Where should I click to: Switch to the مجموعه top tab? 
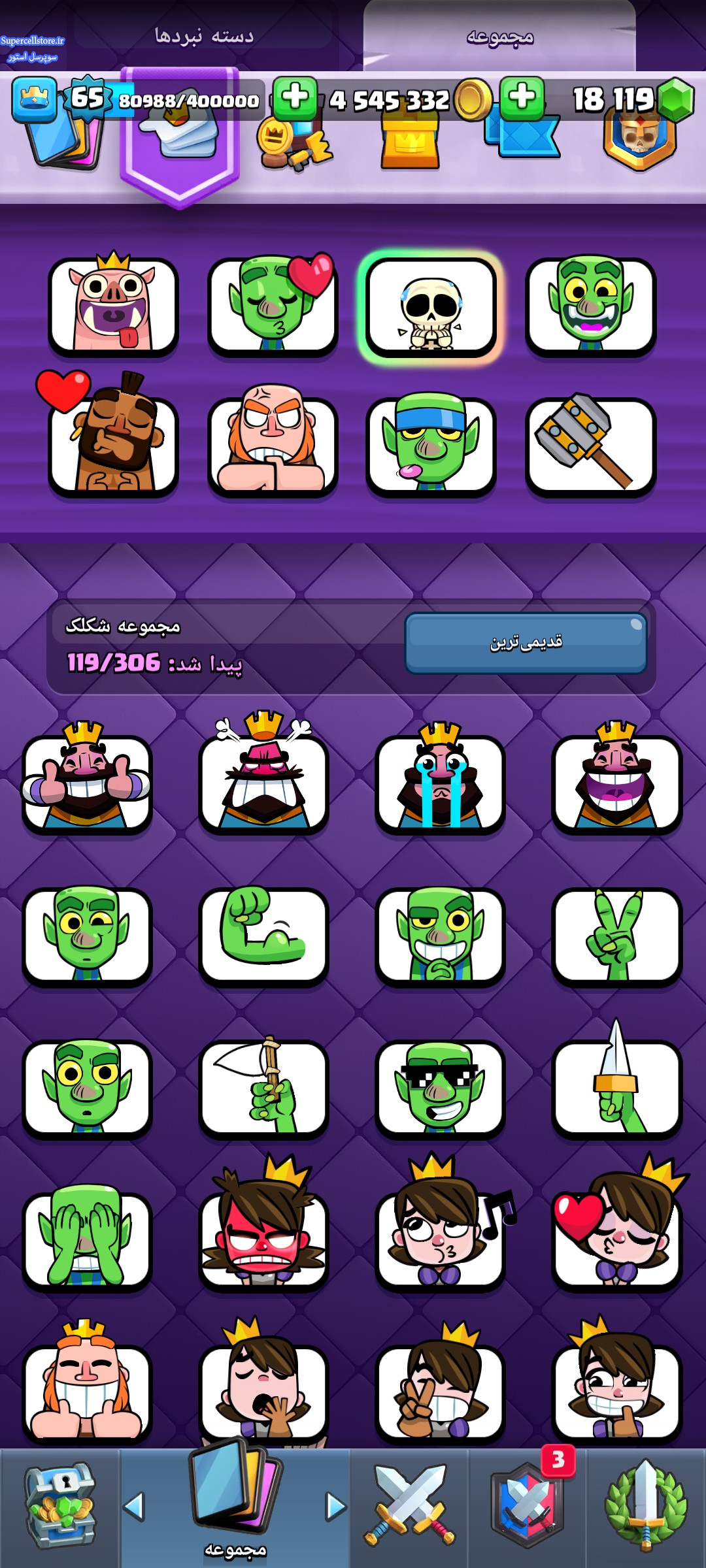point(499,36)
